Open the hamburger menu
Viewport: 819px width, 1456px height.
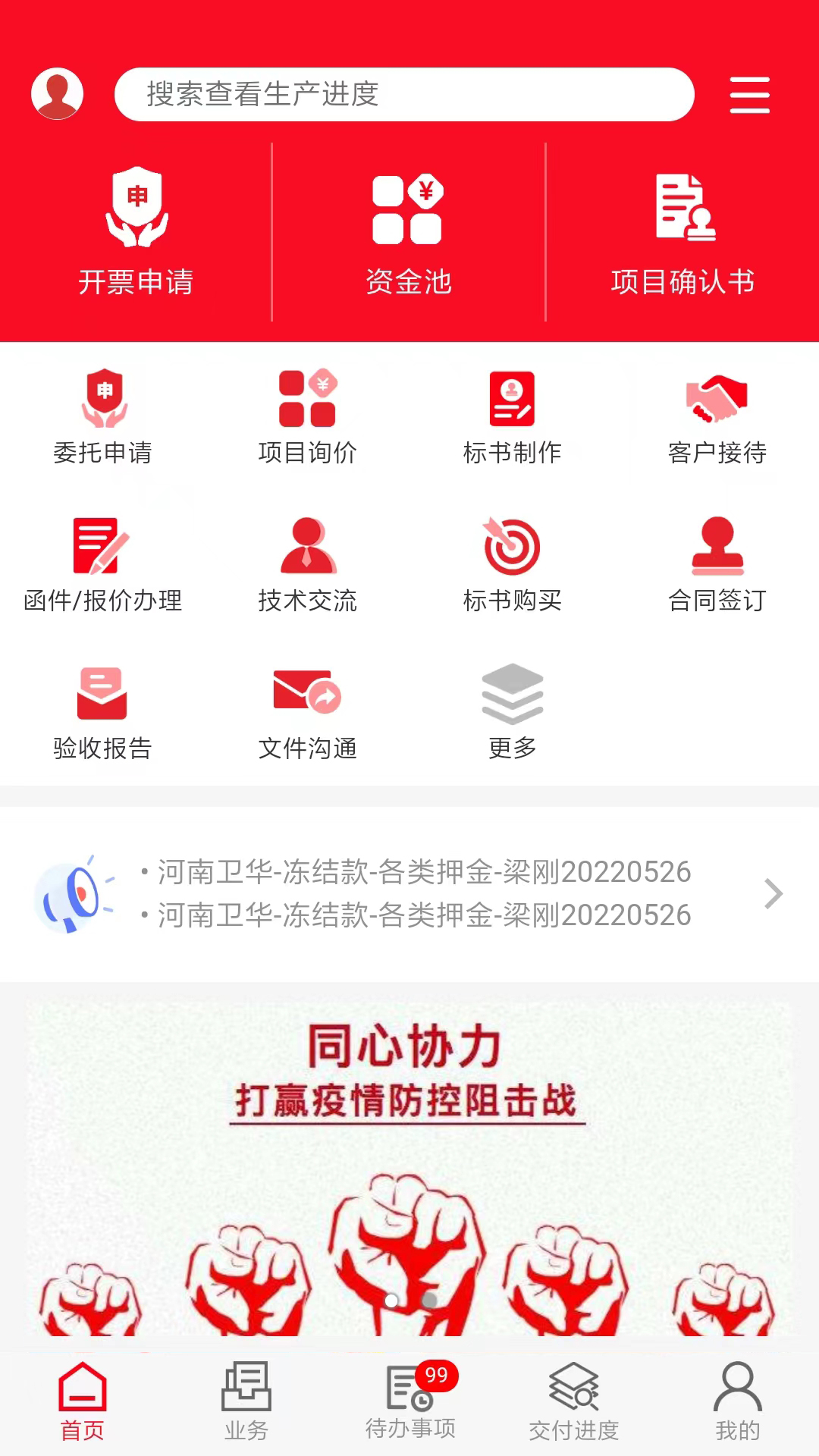click(749, 95)
